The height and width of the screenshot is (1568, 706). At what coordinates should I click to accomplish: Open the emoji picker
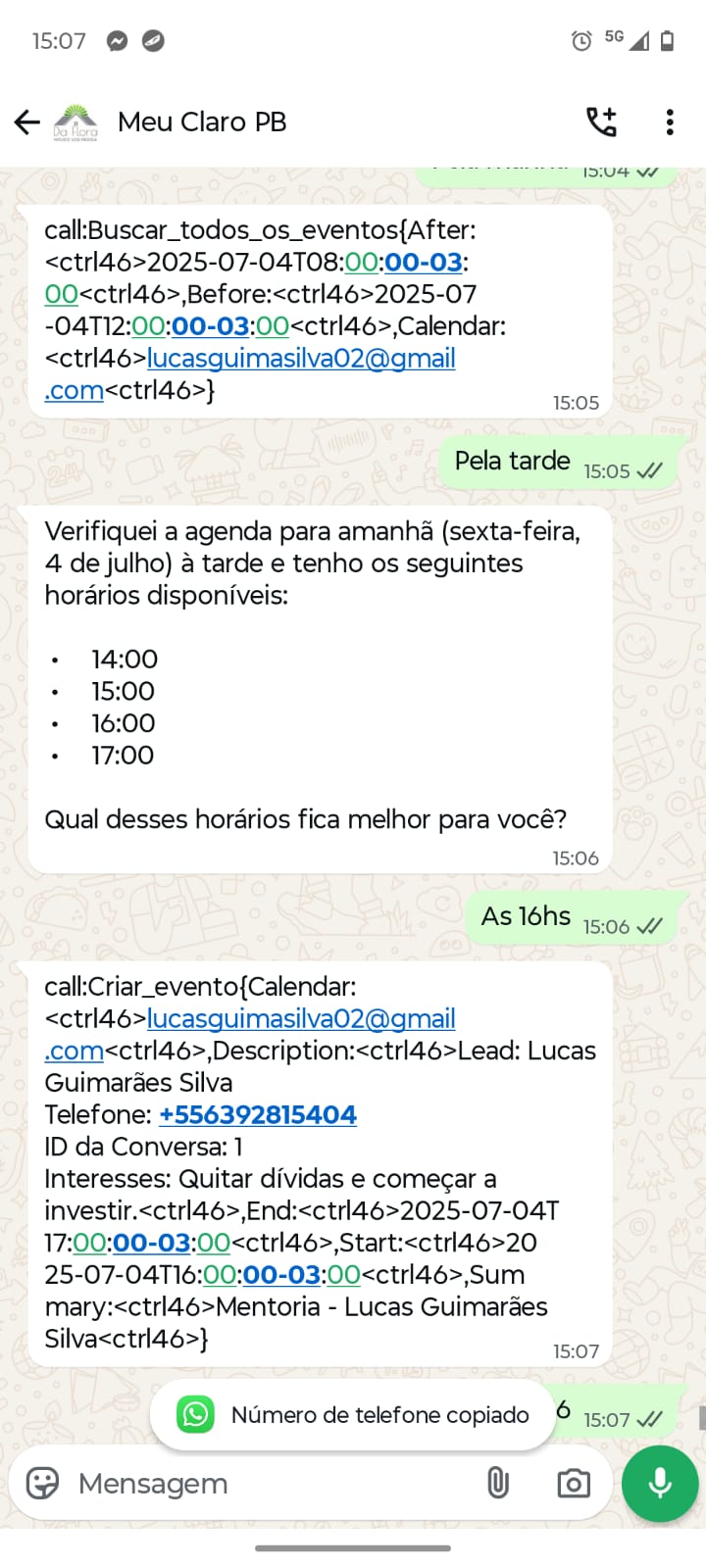tap(42, 1483)
